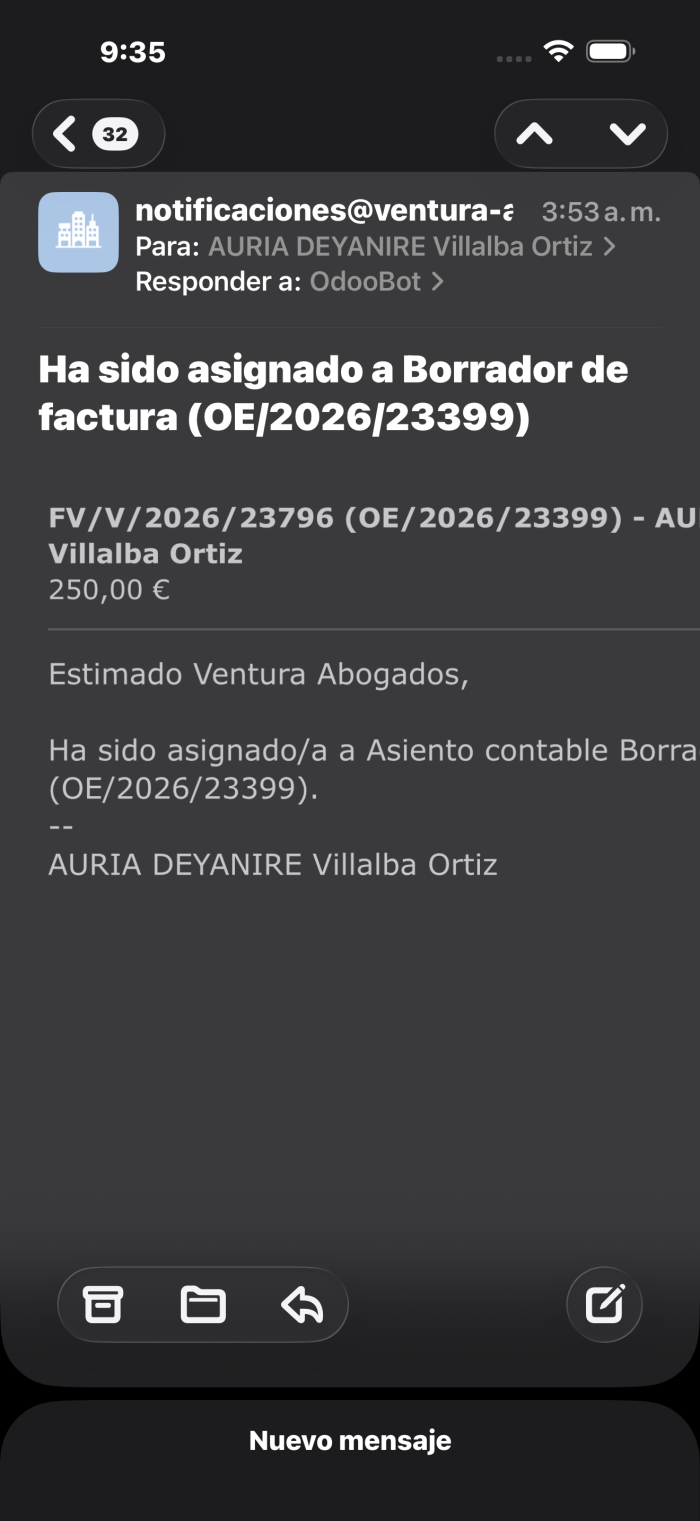Open OdooBot reply-to contact
The height and width of the screenshot is (1521, 700).
376,282
